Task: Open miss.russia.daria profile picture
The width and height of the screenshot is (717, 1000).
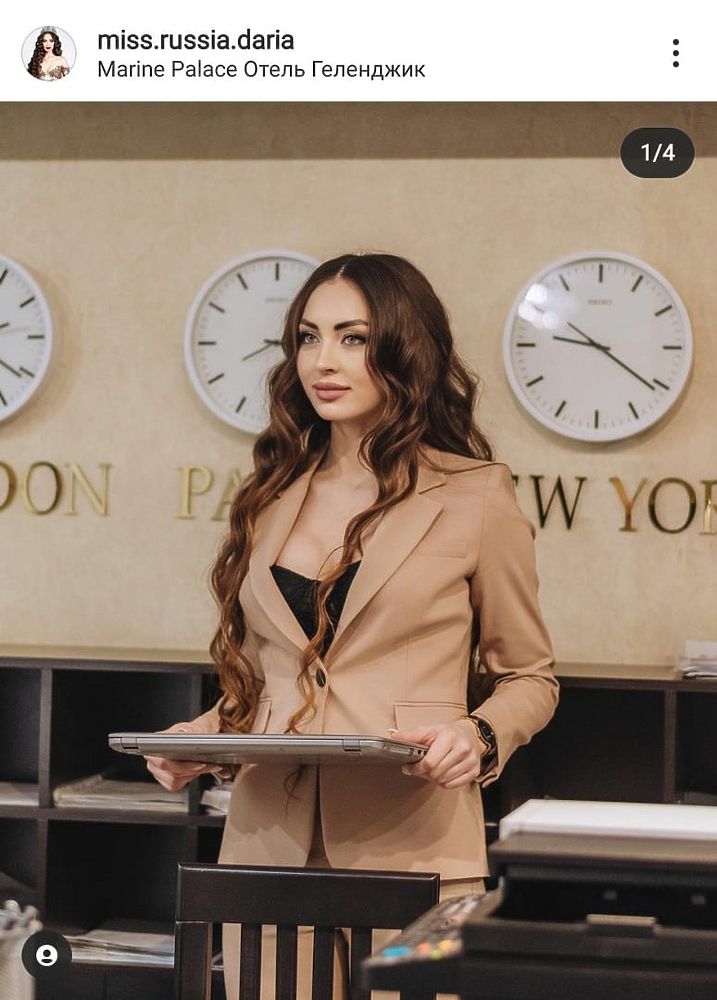Action: click(48, 53)
